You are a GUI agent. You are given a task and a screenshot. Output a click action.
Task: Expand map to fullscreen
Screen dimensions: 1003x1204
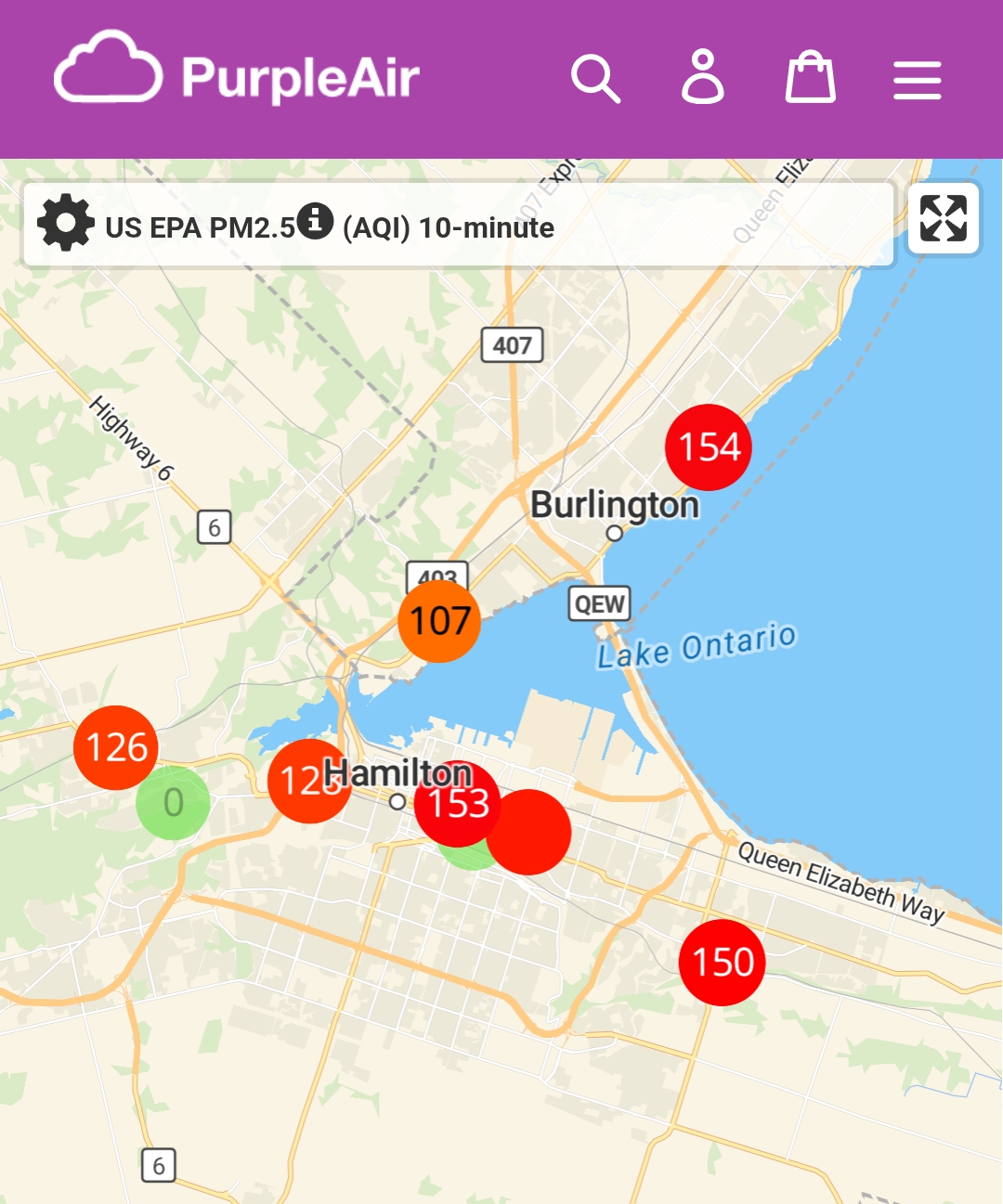coord(944,219)
